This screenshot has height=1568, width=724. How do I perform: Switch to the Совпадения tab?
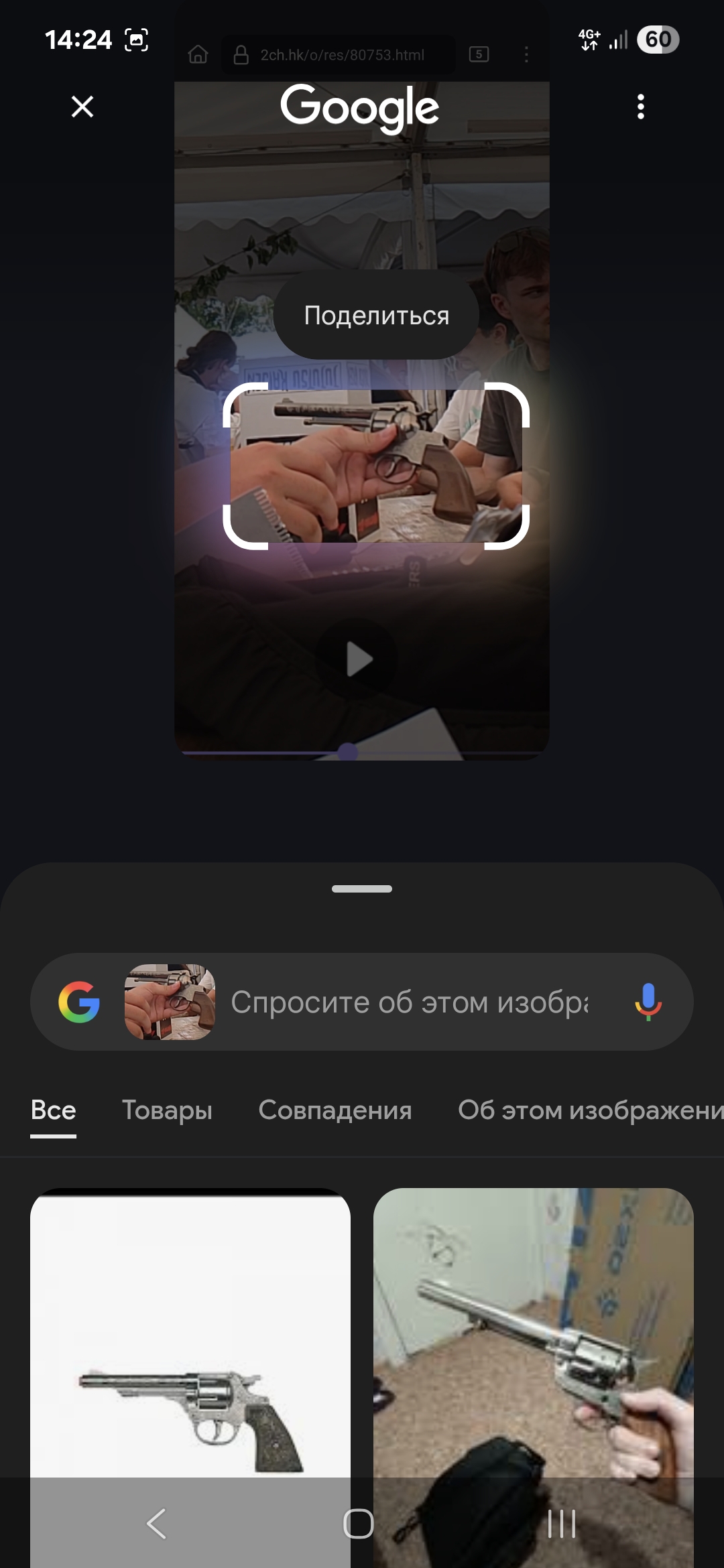point(335,1110)
